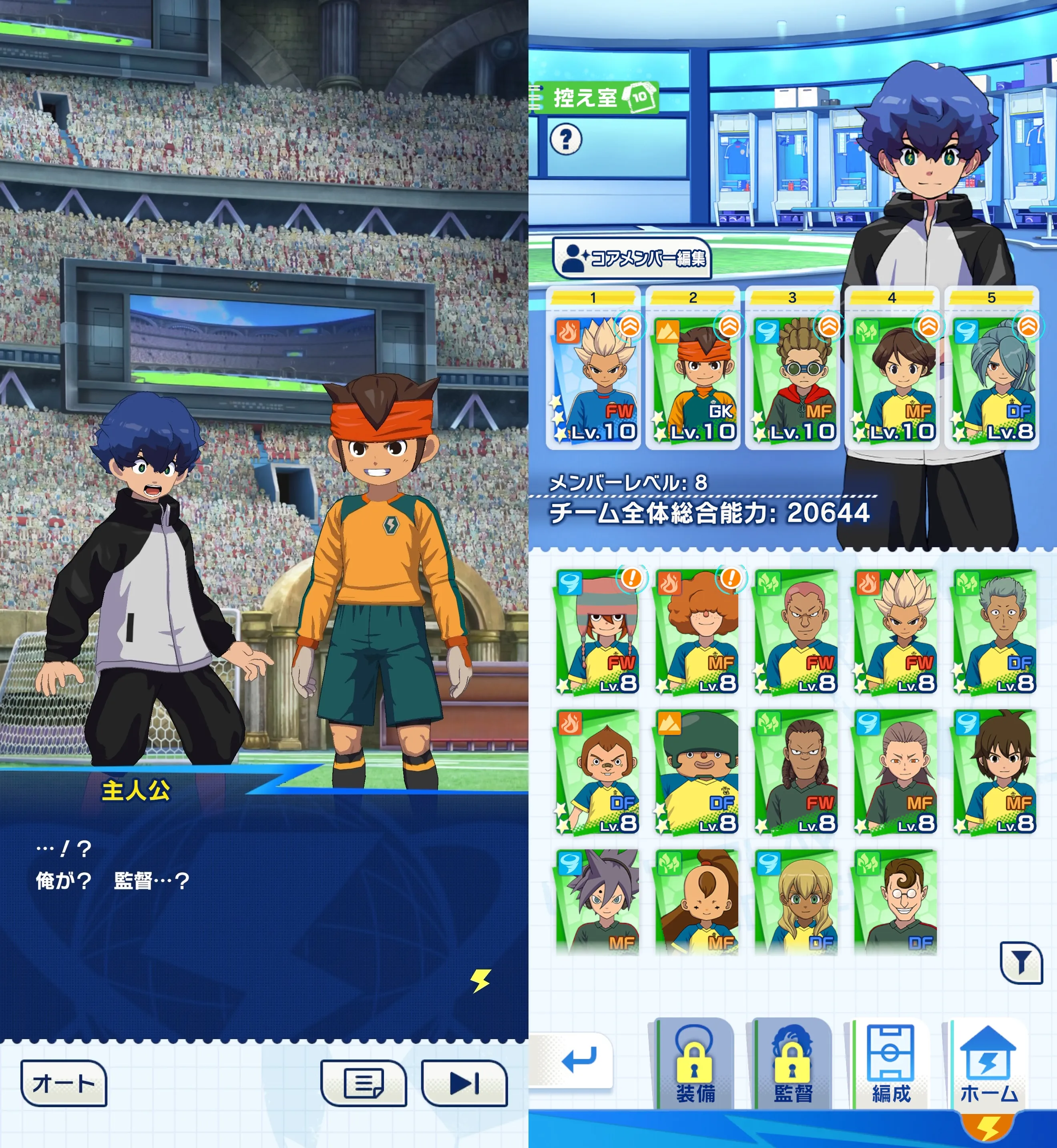Viewport: 1057px width, 1148px height.
Task: Open the monkey-faced DF bench card
Action: [597, 772]
